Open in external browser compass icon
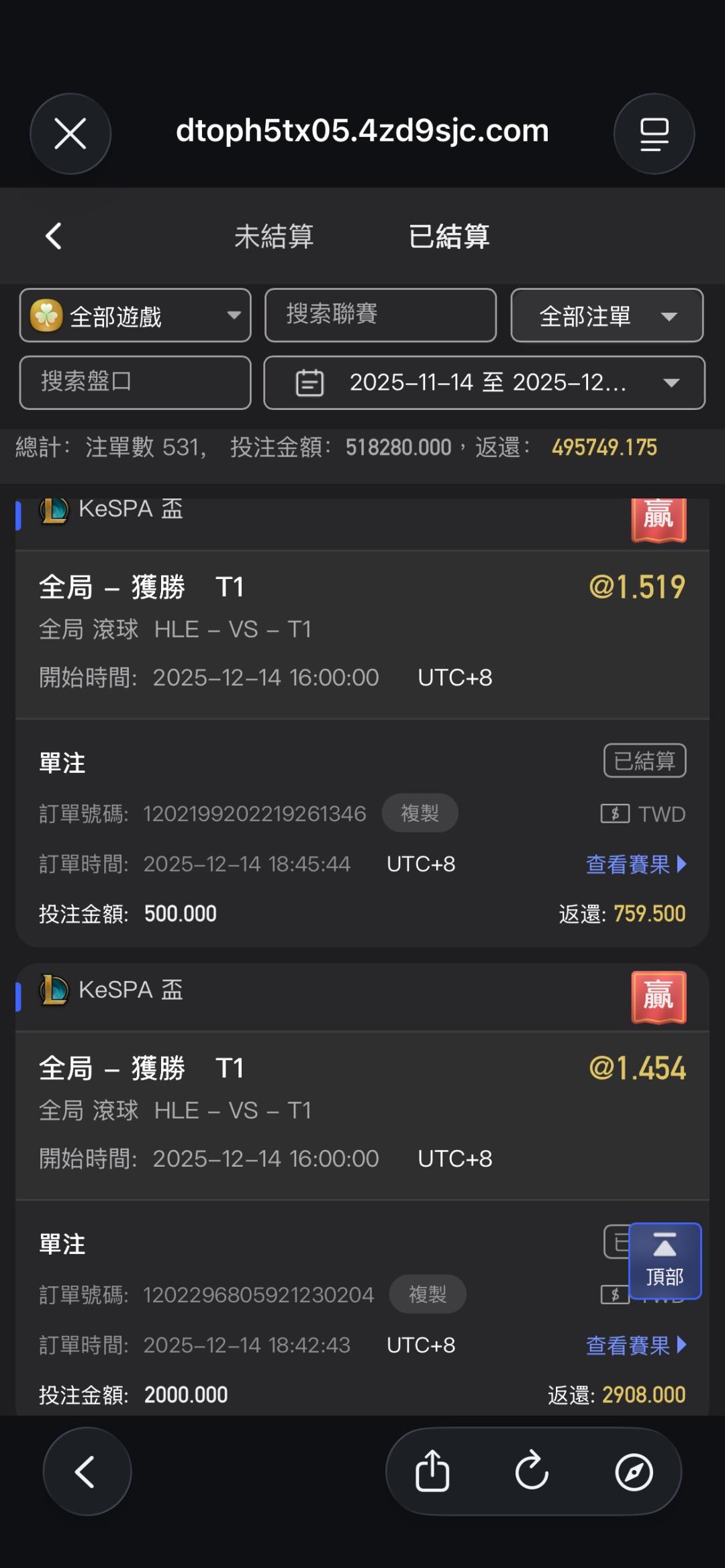 coord(634,1471)
